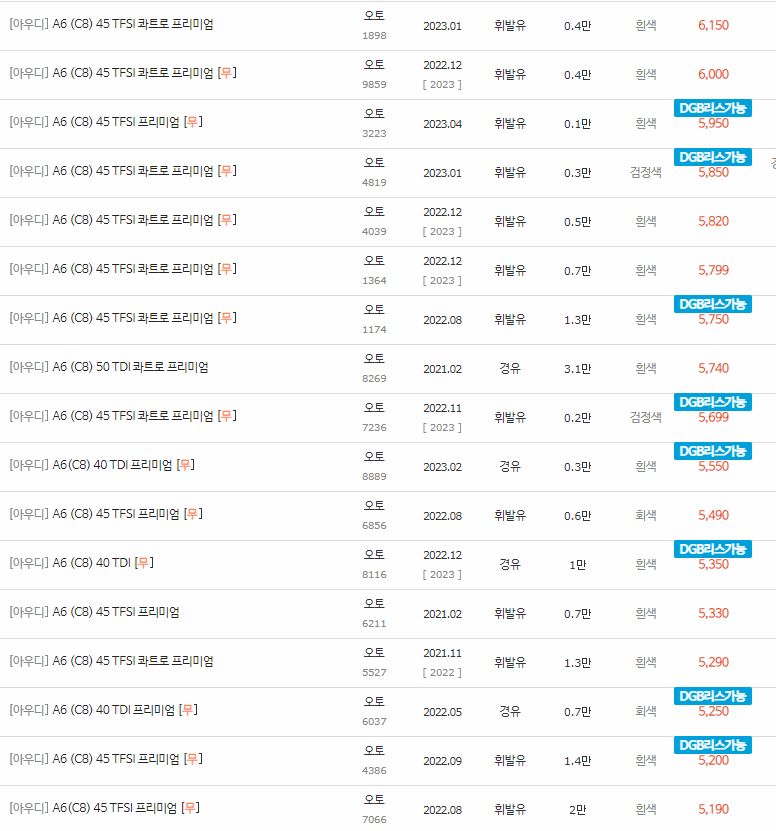Click the 무 badge on the 6,000 listing
The width and height of the screenshot is (776, 831).
click(x=226, y=73)
